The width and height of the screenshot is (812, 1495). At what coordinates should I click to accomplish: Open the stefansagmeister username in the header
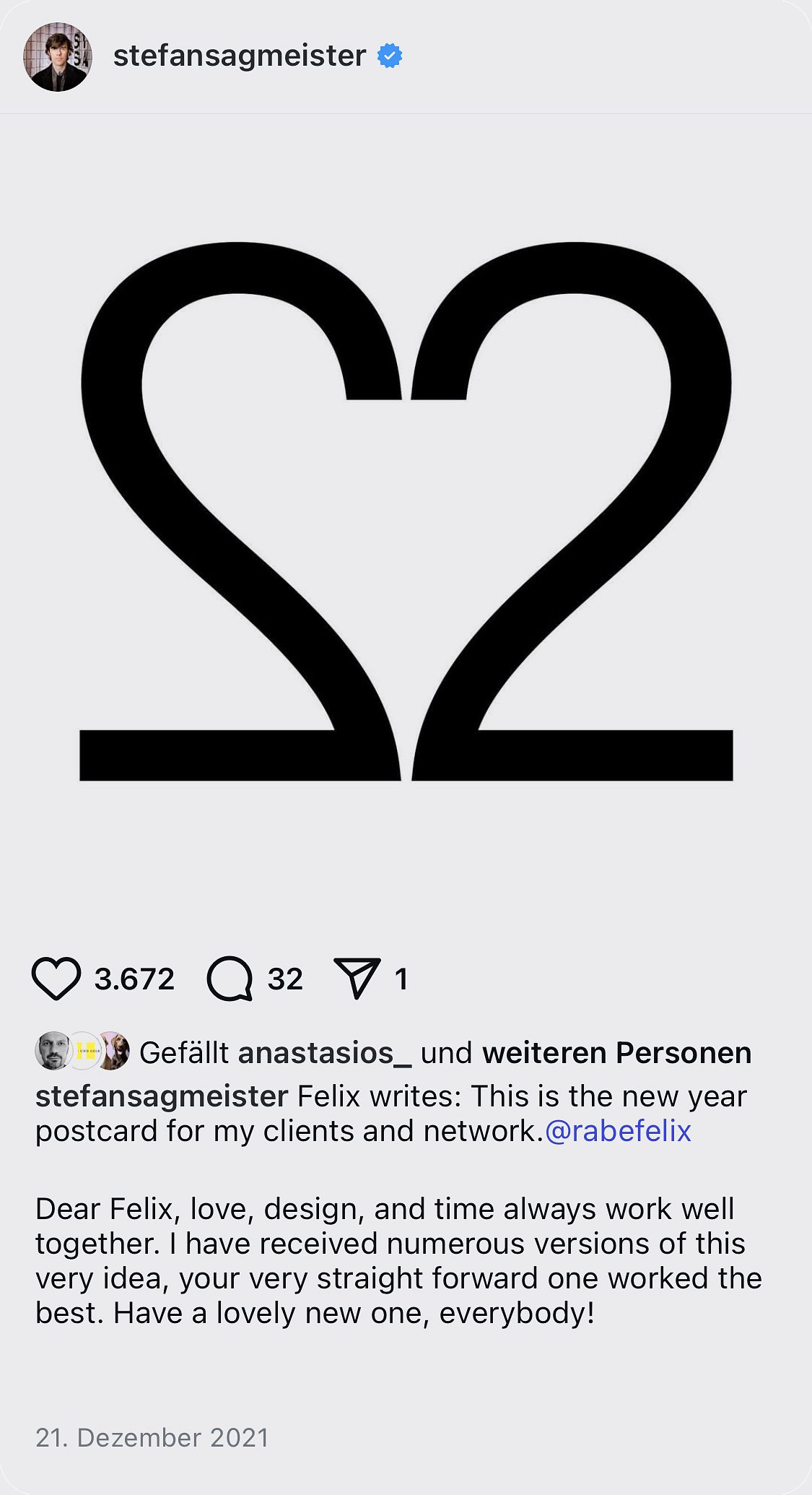click(239, 56)
